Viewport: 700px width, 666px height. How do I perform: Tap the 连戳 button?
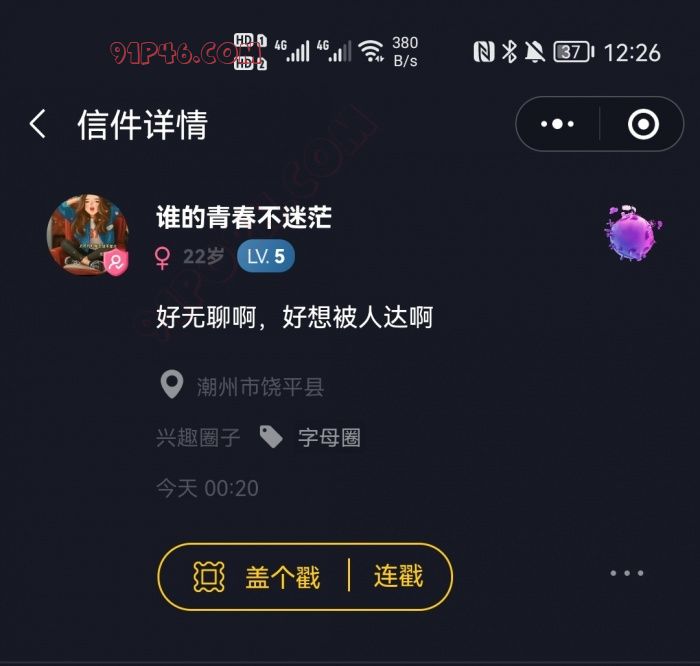pos(399,576)
